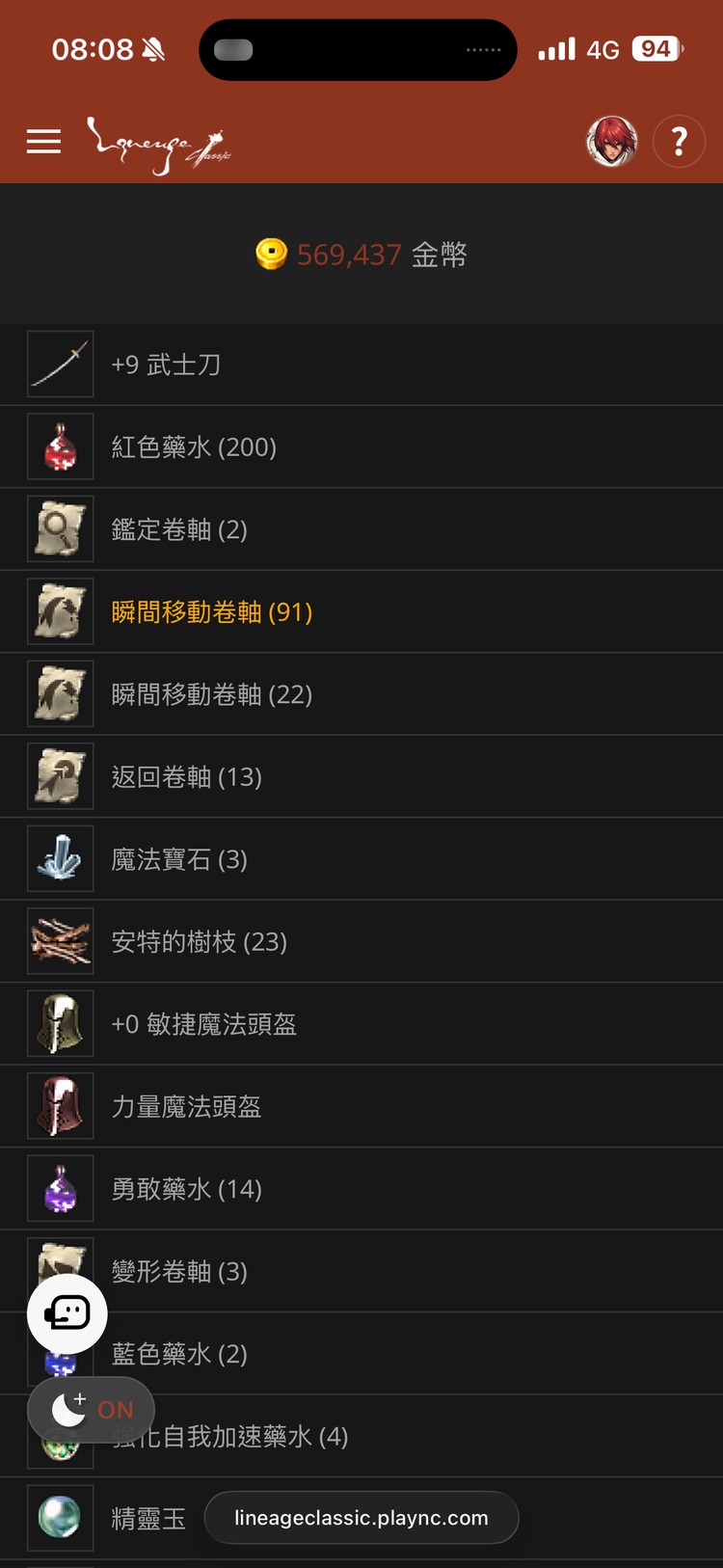
Task: Toggle the night mode ON switch
Action: click(x=92, y=1409)
